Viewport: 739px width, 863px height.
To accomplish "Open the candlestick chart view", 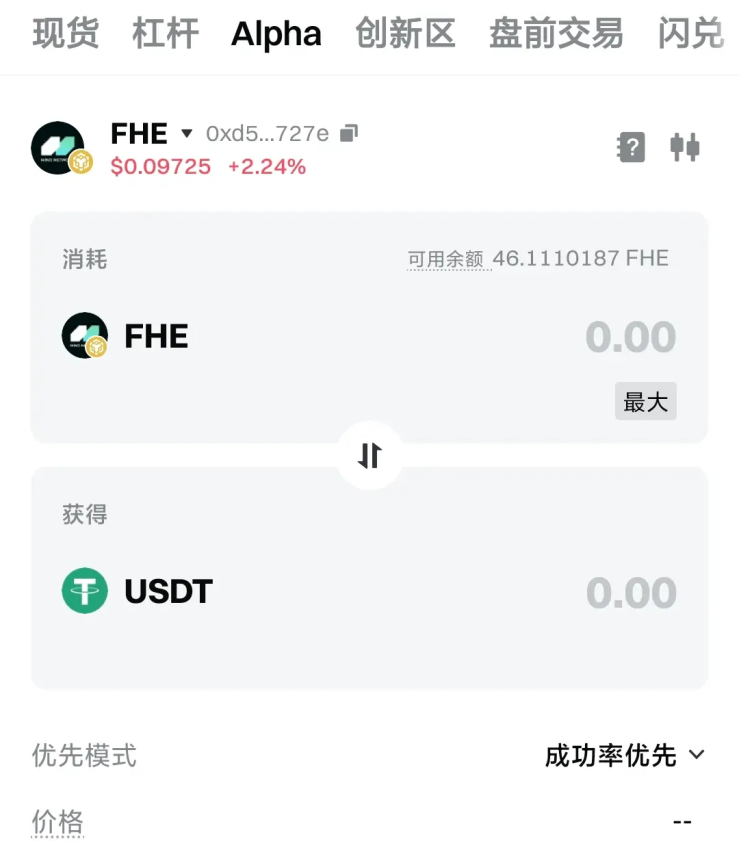I will pyautogui.click(x=685, y=148).
